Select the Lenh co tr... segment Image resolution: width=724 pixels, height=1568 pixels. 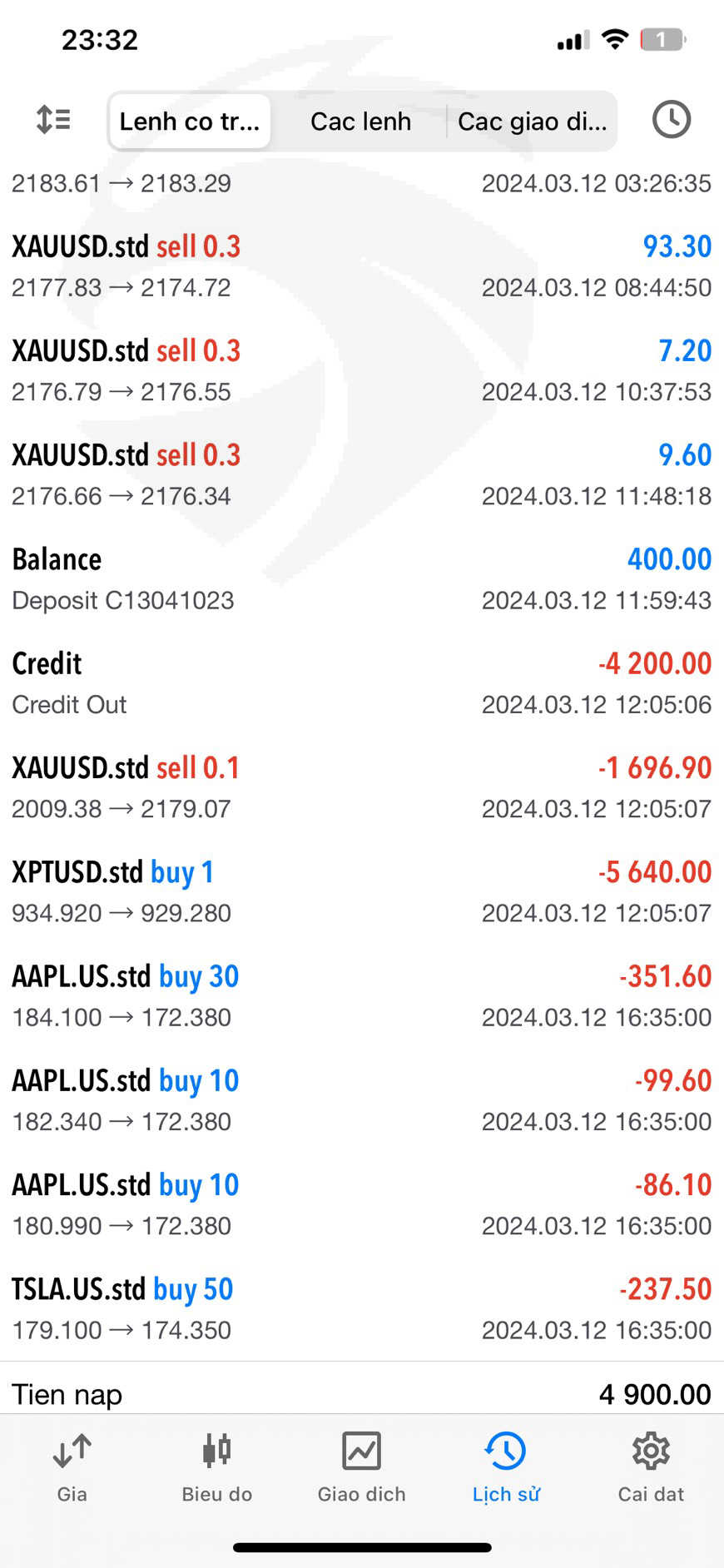190,122
